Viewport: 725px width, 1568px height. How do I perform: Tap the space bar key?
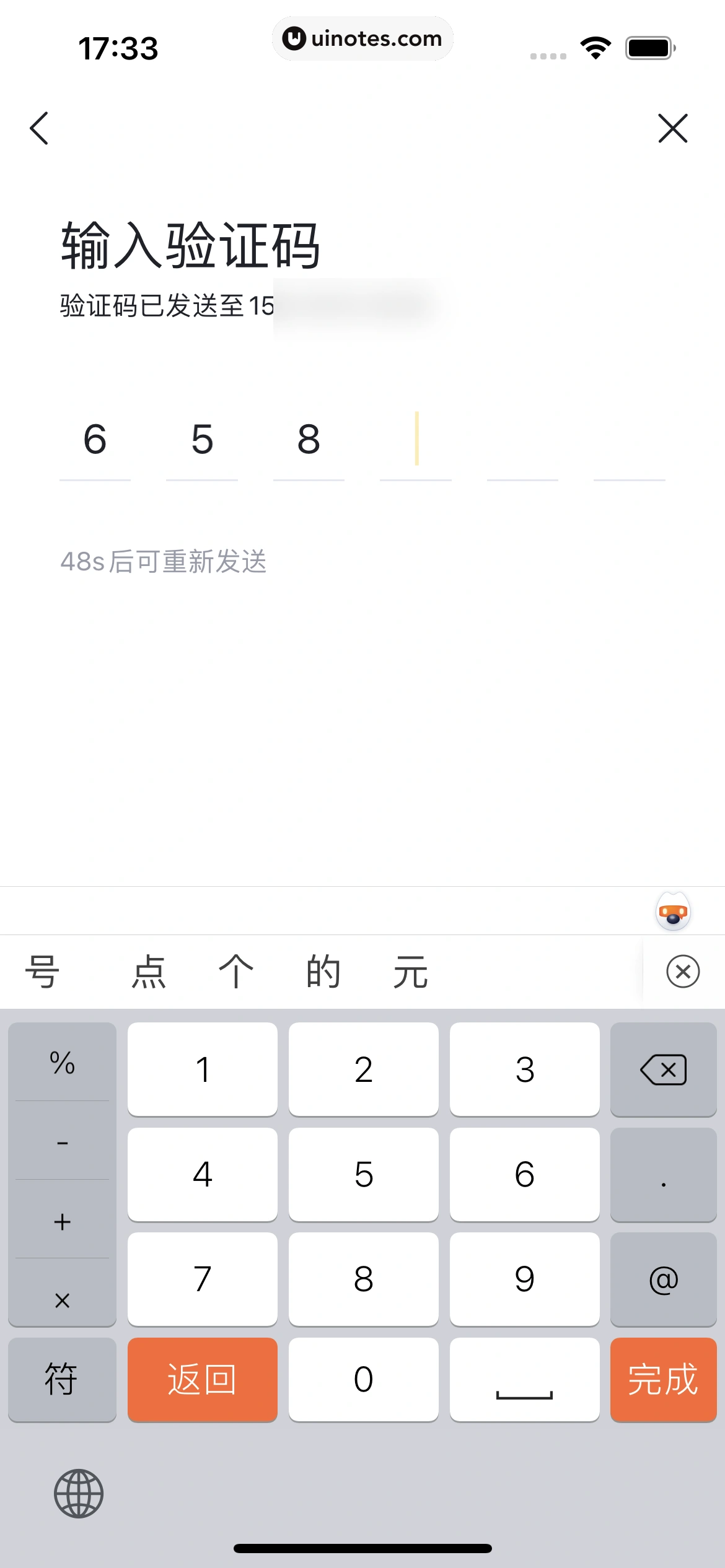point(524,1379)
